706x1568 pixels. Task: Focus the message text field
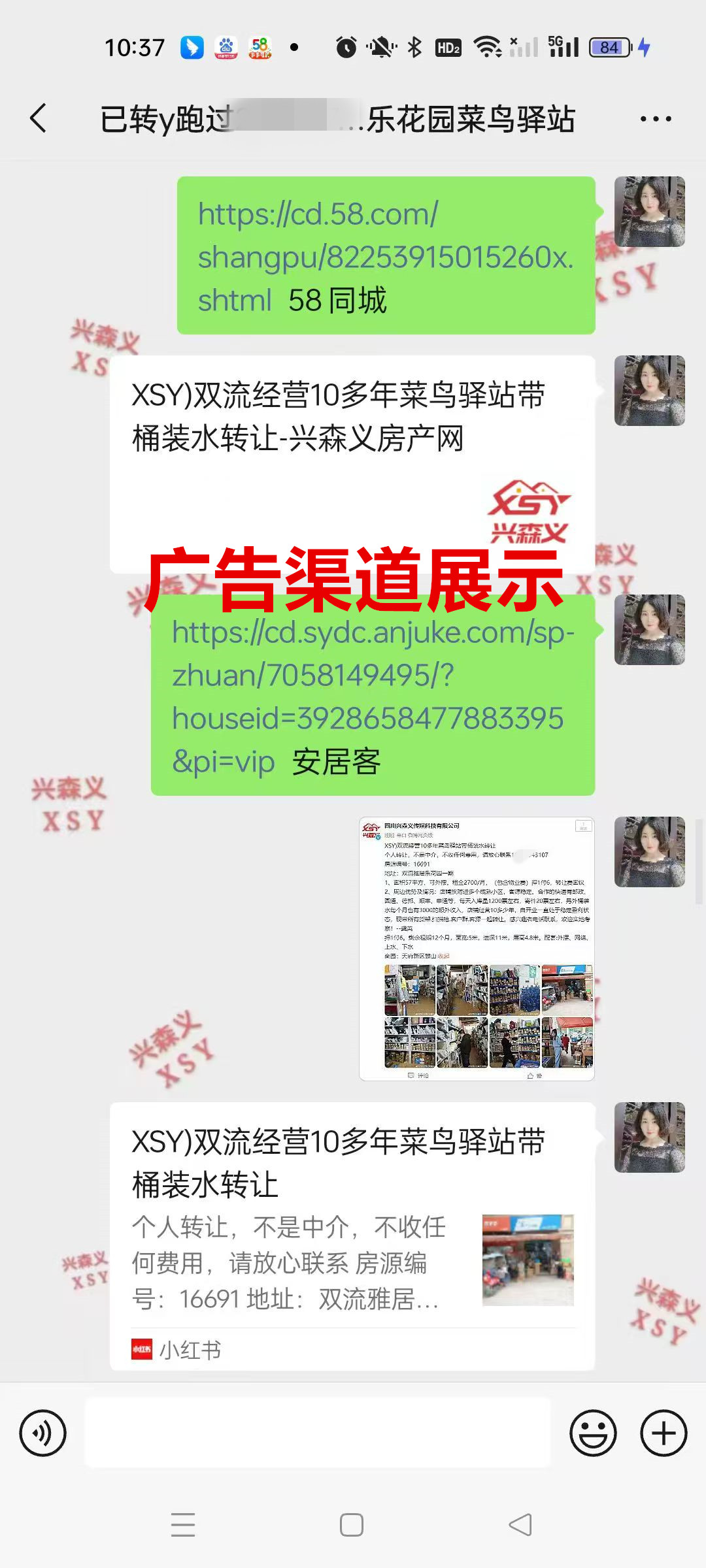click(x=318, y=1433)
